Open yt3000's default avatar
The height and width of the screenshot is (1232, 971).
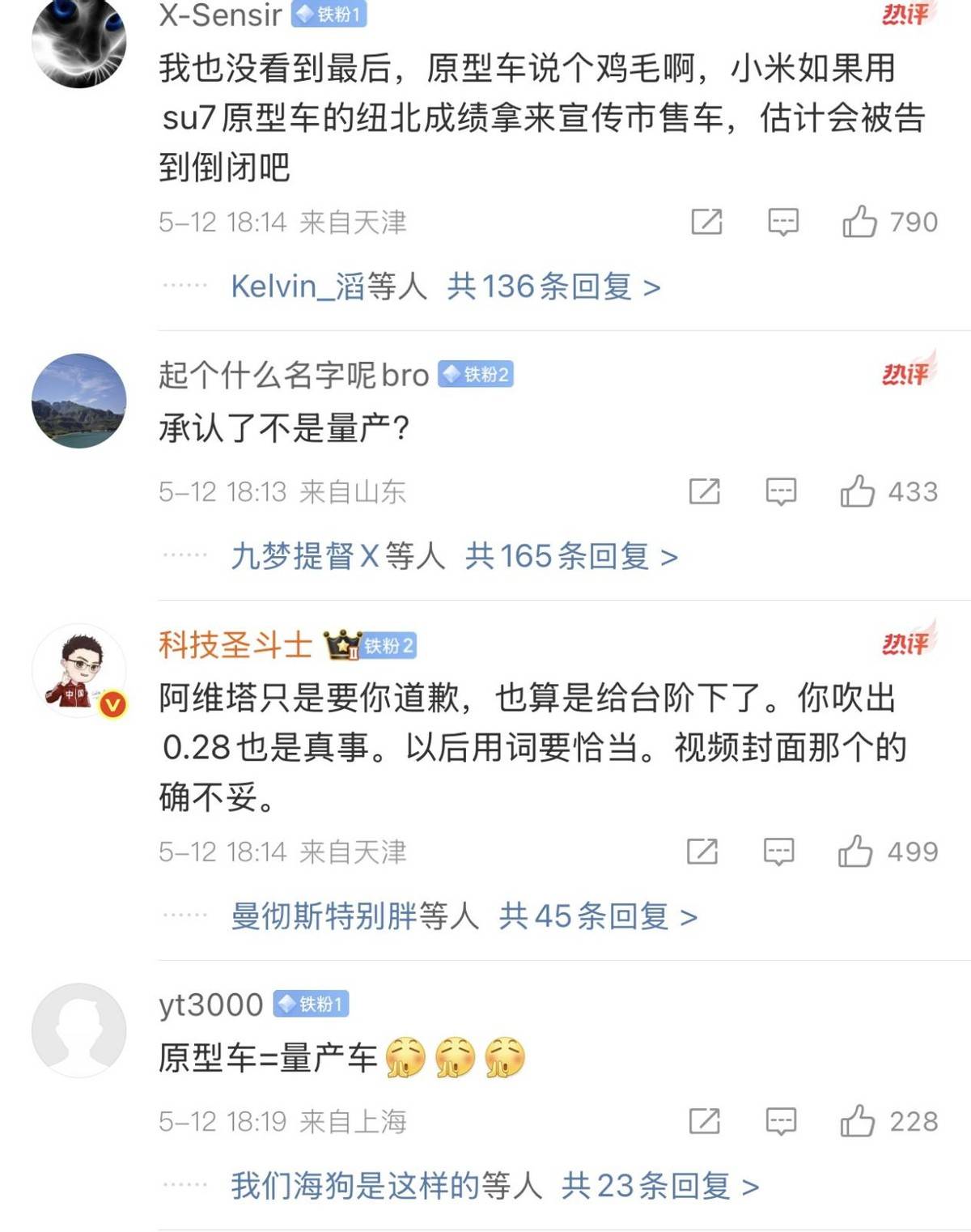[x=78, y=1030]
